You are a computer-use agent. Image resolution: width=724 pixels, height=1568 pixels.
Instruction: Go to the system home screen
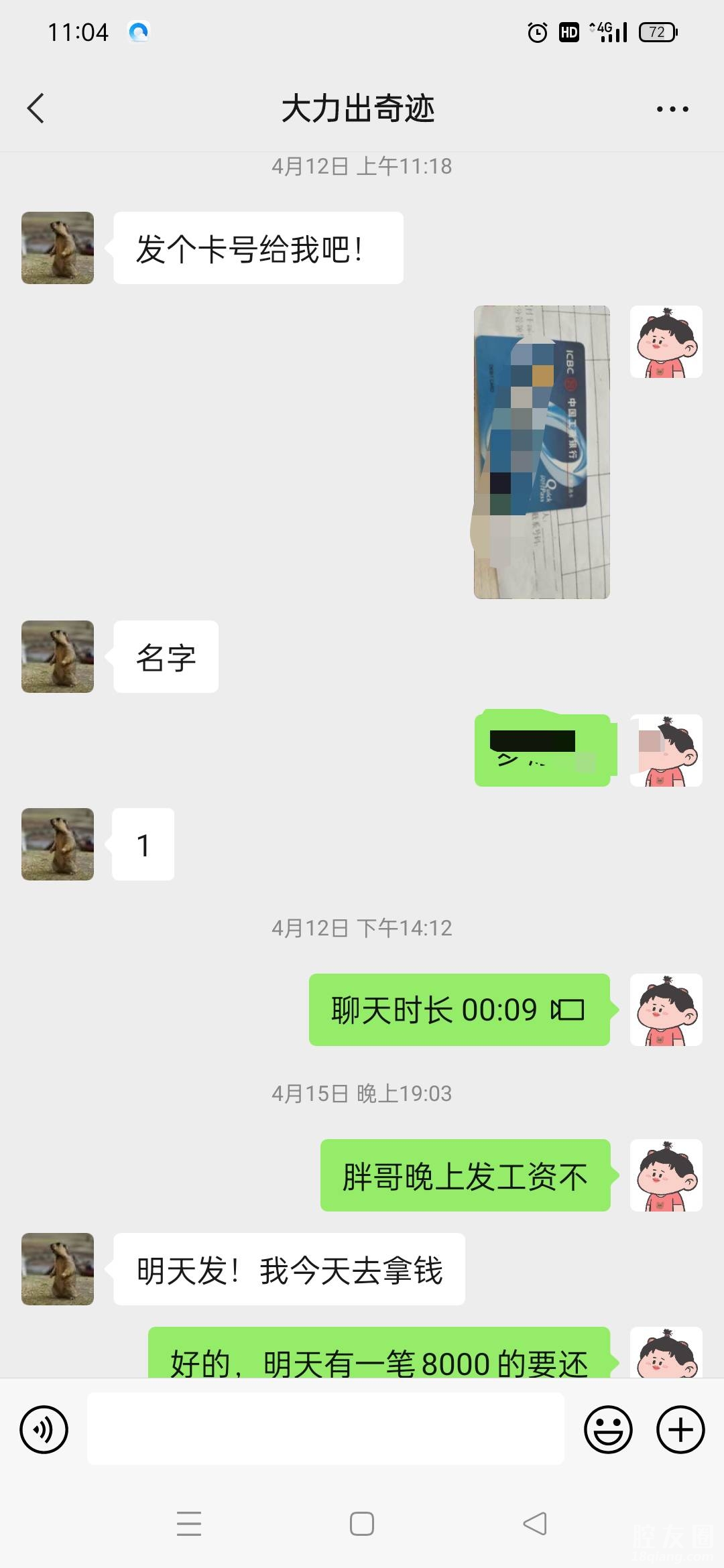(362, 1524)
